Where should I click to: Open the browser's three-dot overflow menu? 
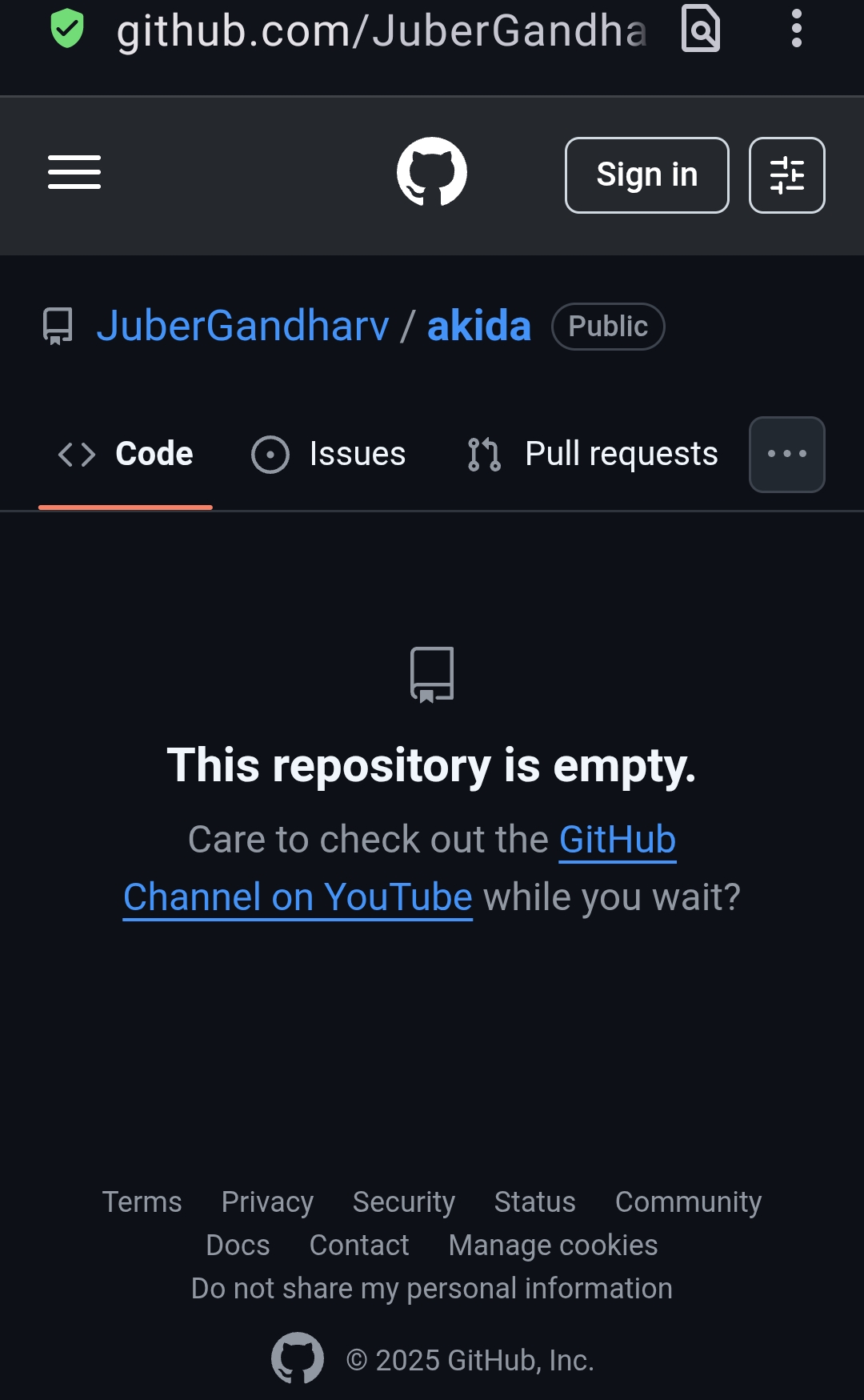pos(796,29)
